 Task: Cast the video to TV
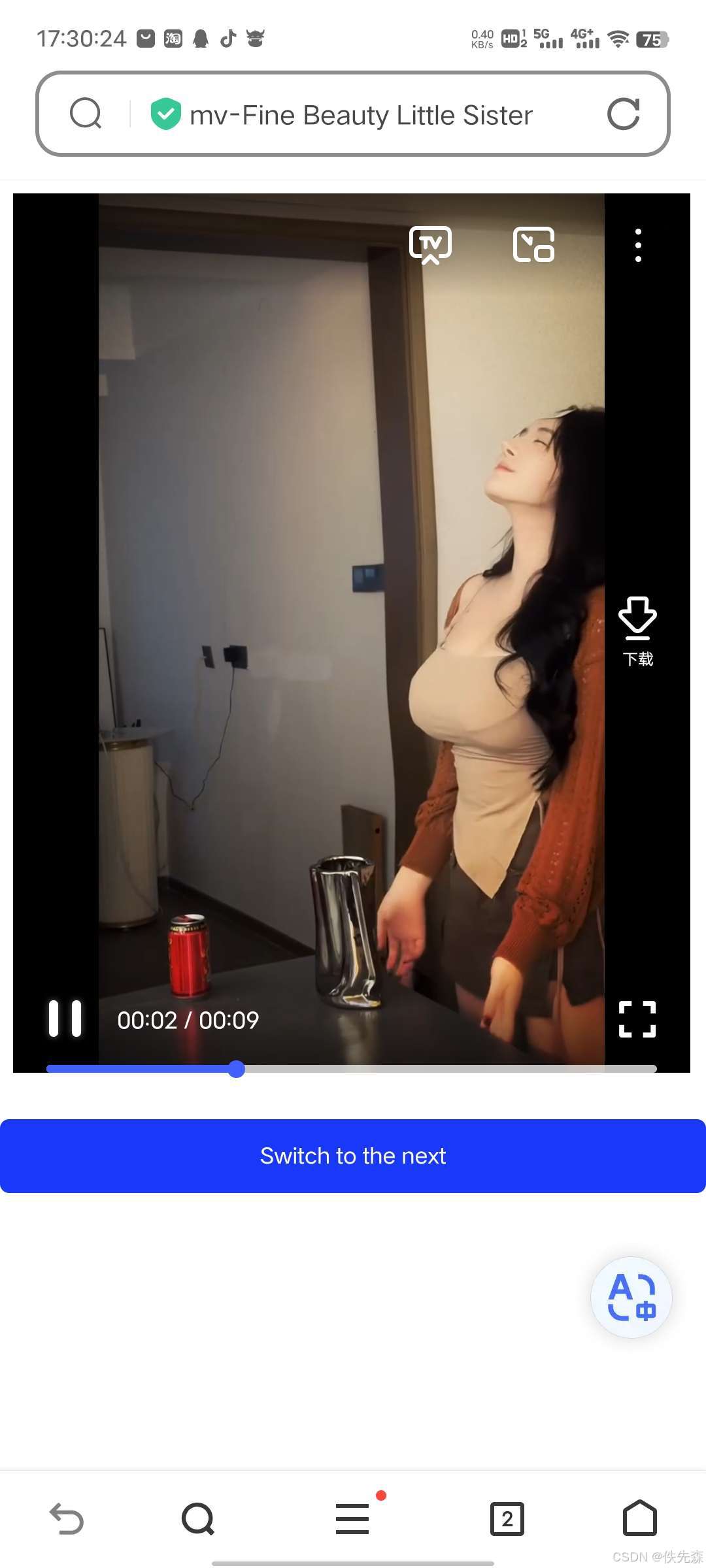pos(430,245)
